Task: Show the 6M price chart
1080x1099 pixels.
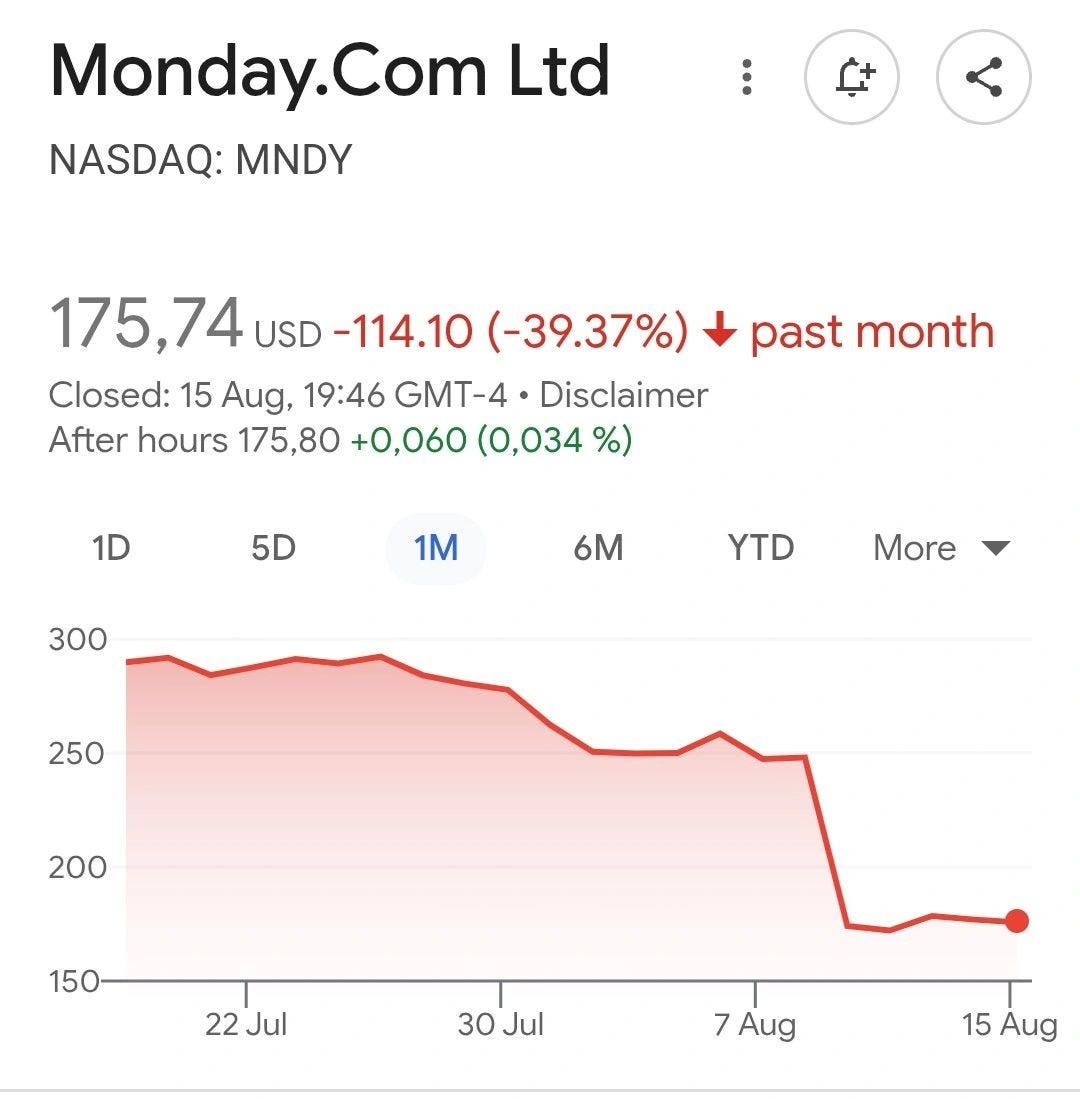Action: pos(599,548)
